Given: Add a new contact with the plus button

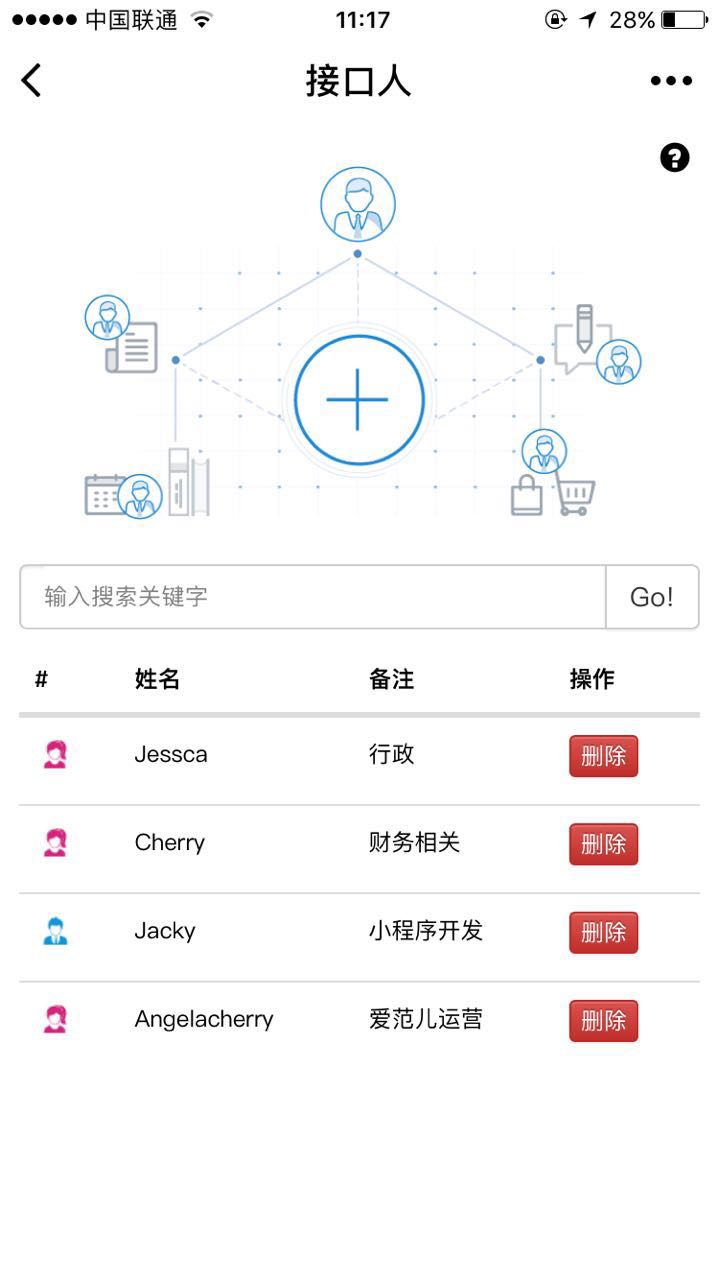Looking at the screenshot, I should coord(358,400).
